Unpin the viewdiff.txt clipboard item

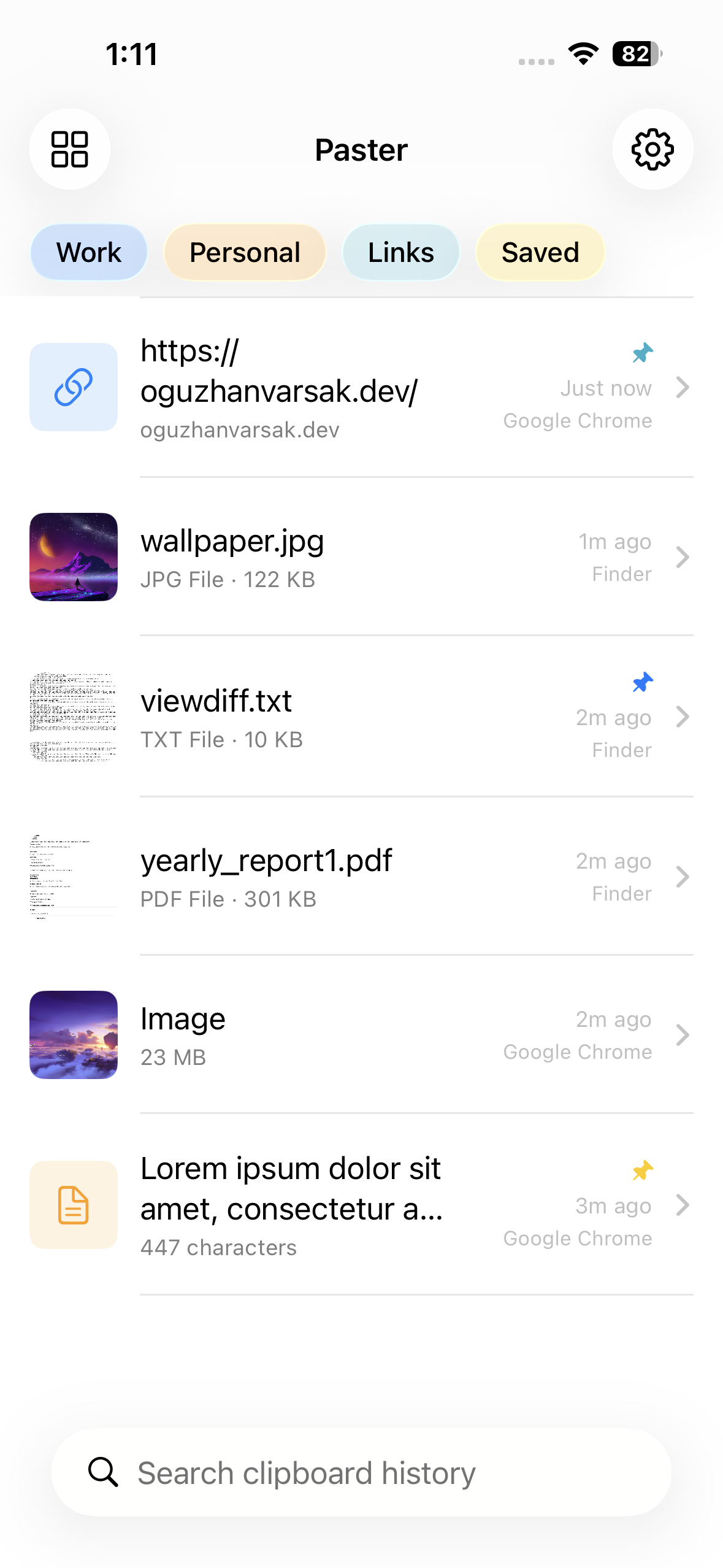point(641,682)
